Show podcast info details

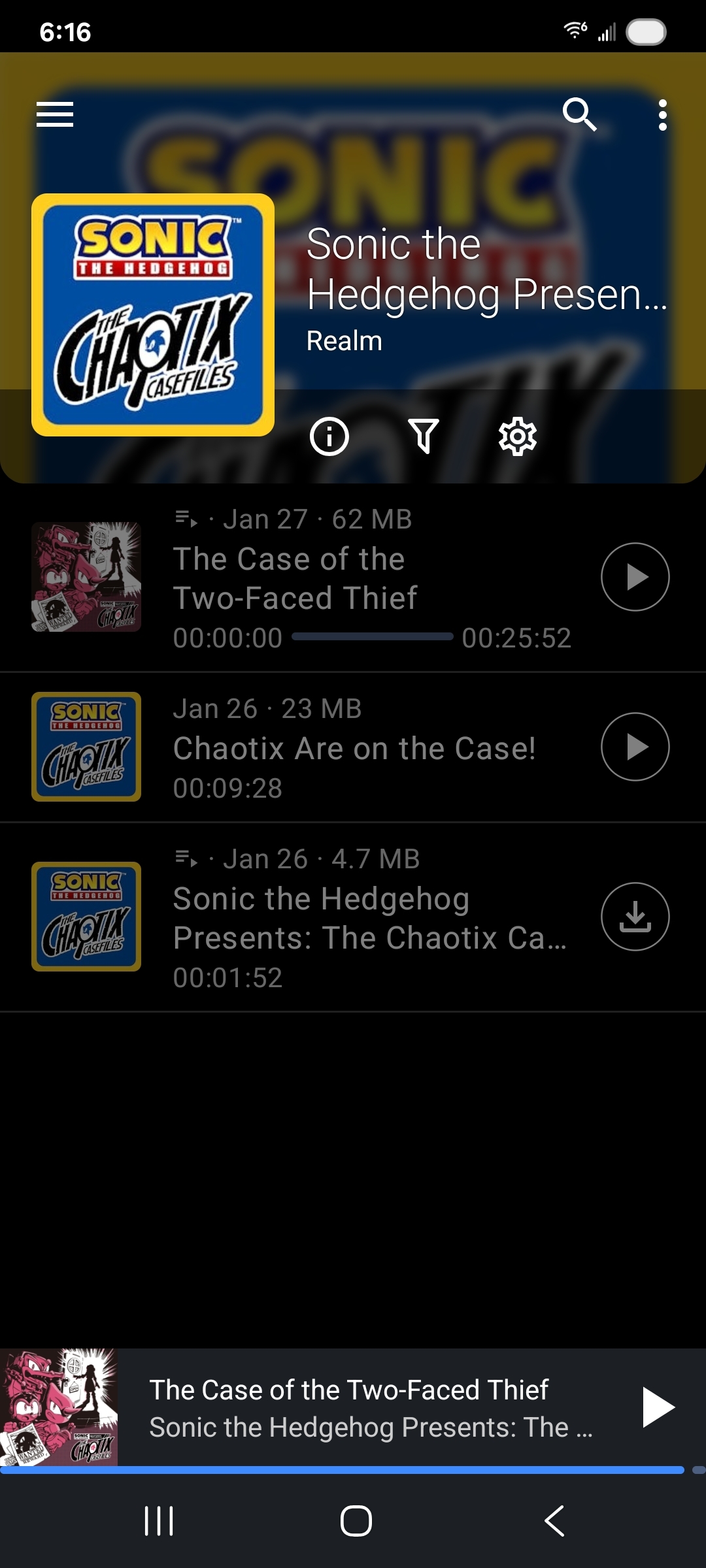click(329, 436)
